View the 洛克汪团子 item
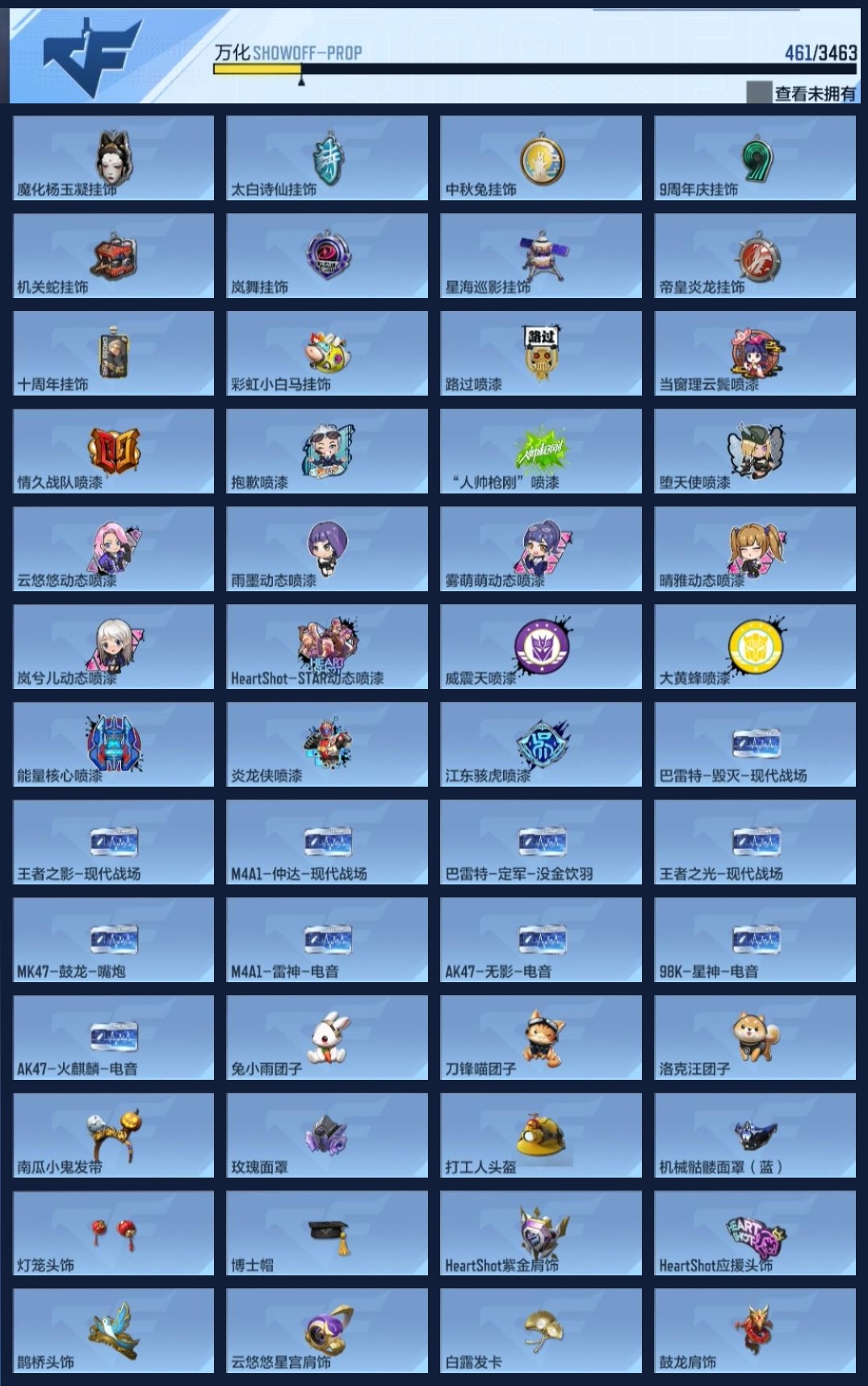Image resolution: width=868 pixels, height=1386 pixels. (755, 1038)
